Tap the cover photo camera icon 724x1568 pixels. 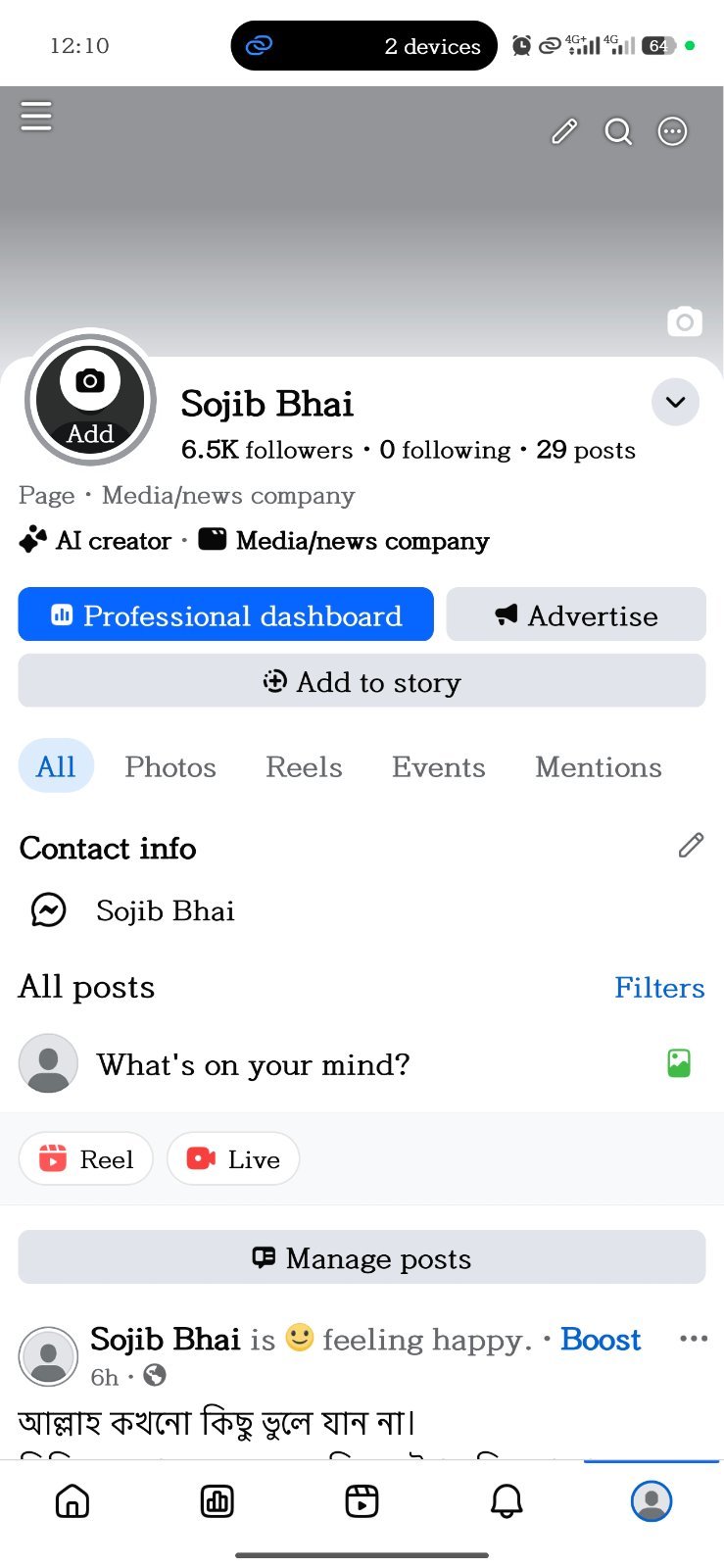coord(685,321)
